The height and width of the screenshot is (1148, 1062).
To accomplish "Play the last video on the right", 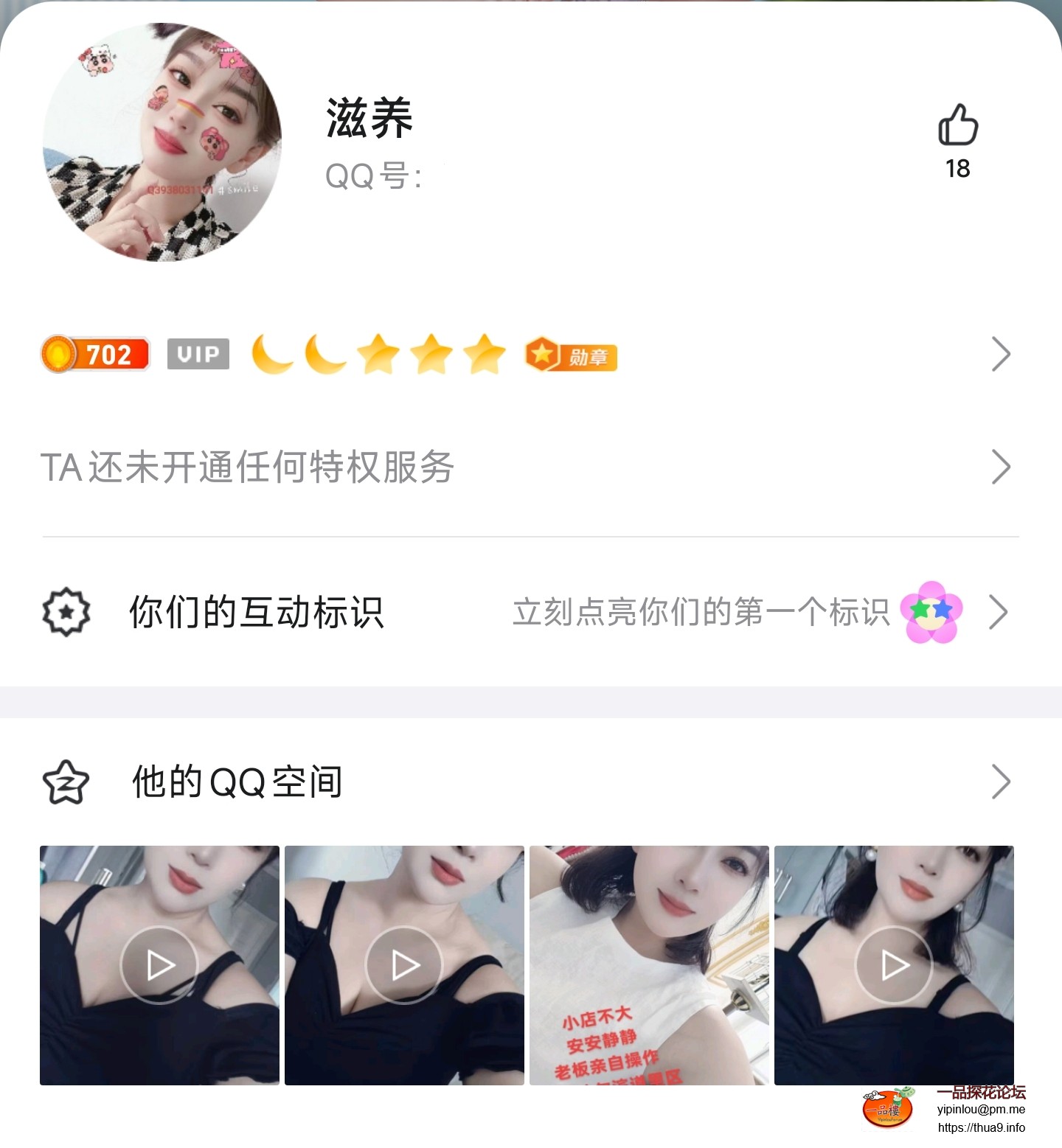I will (894, 964).
